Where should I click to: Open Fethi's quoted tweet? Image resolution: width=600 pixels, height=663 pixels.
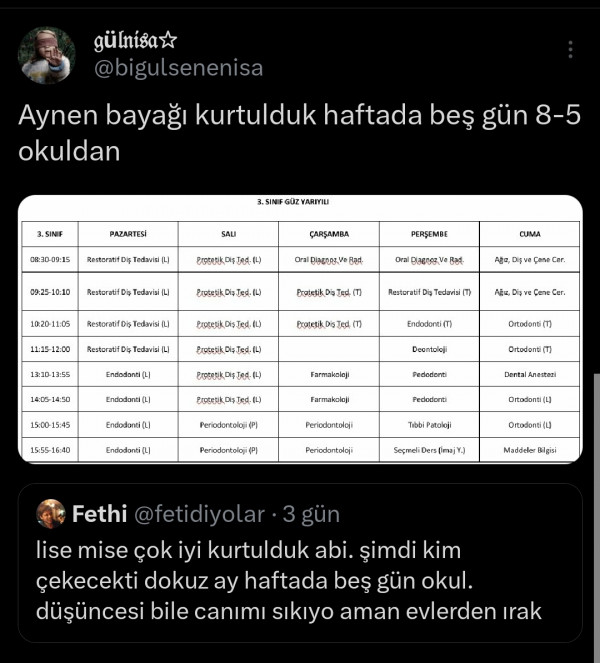tap(300, 580)
